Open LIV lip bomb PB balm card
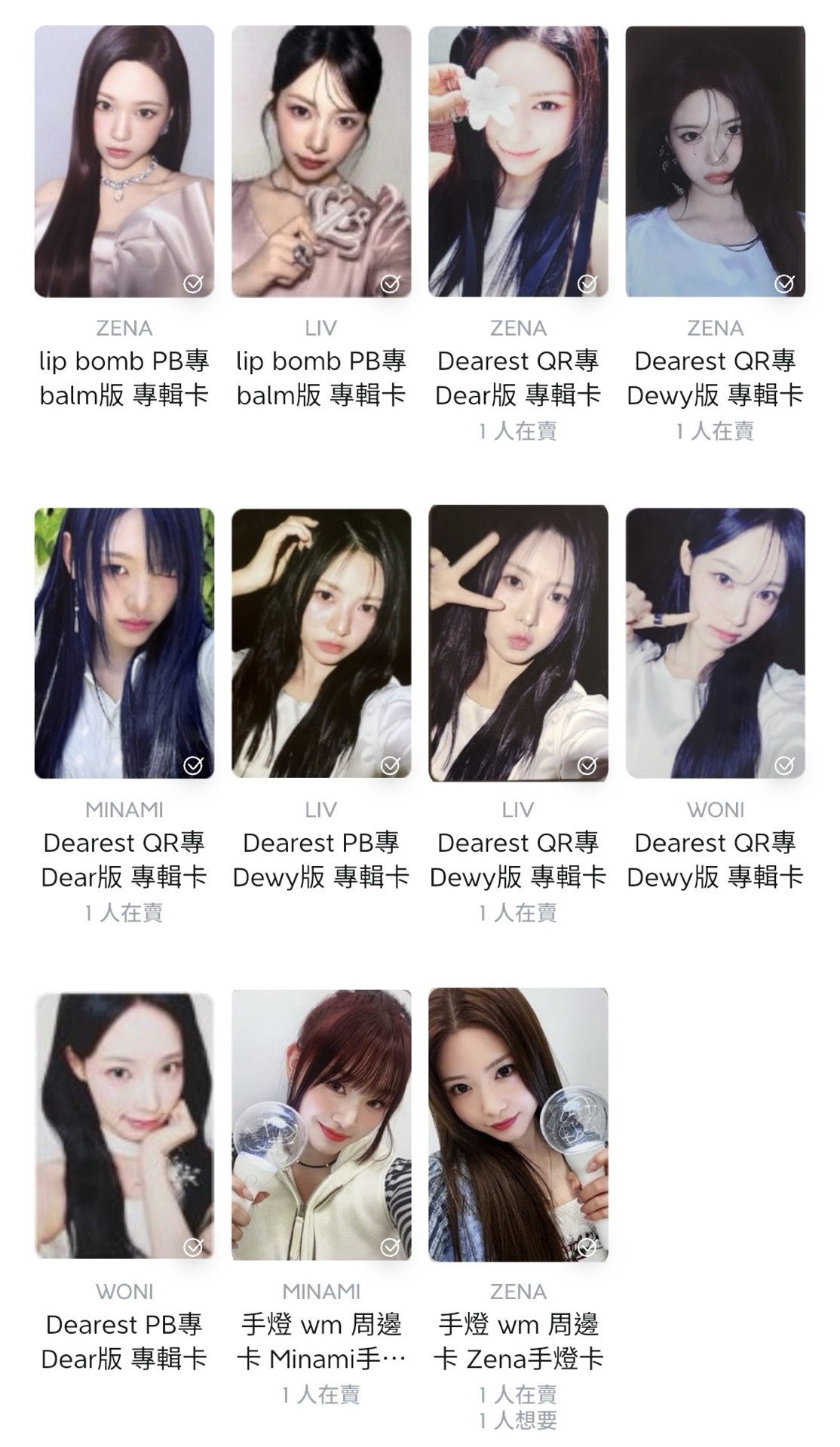This screenshot has width=840, height=1447. tap(321, 161)
